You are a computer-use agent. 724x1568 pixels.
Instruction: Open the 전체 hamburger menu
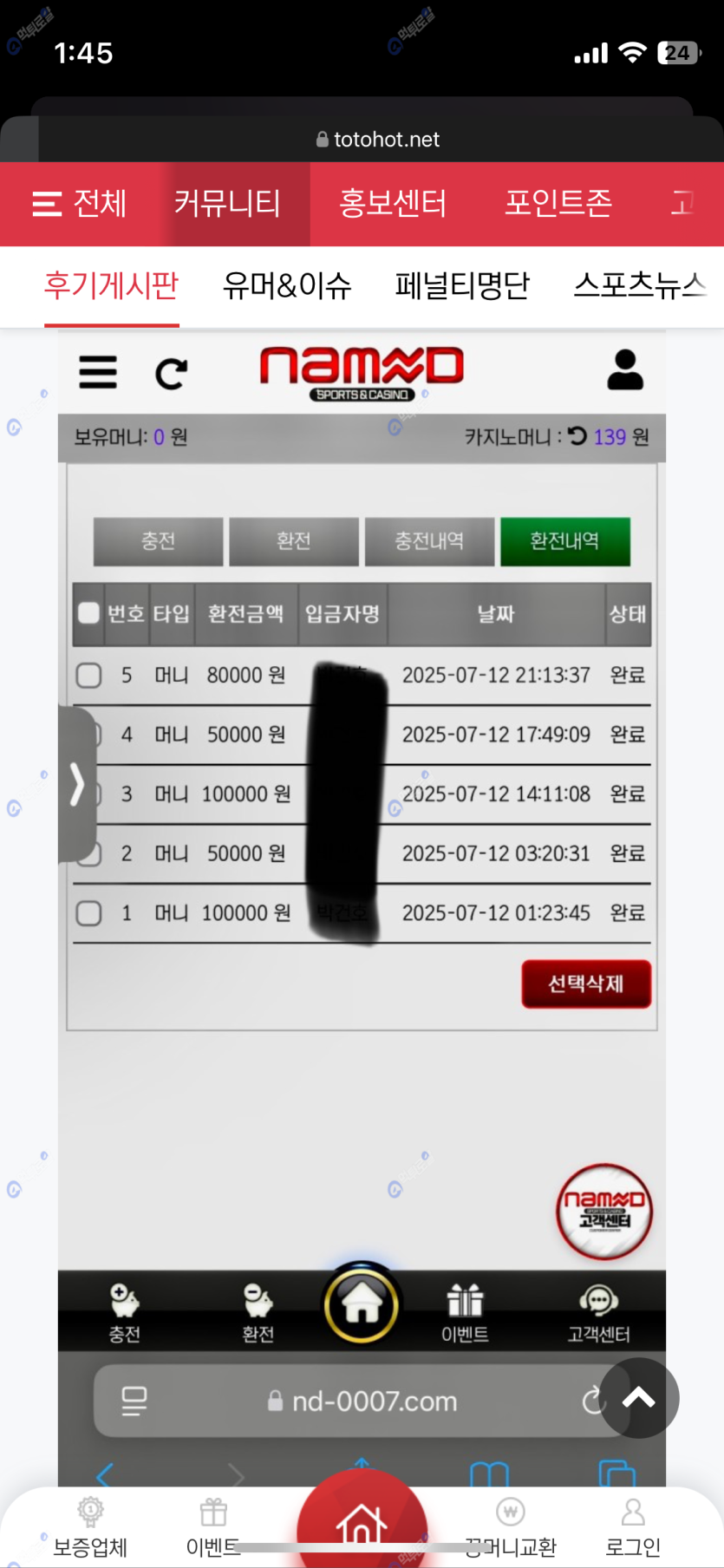pos(80,204)
